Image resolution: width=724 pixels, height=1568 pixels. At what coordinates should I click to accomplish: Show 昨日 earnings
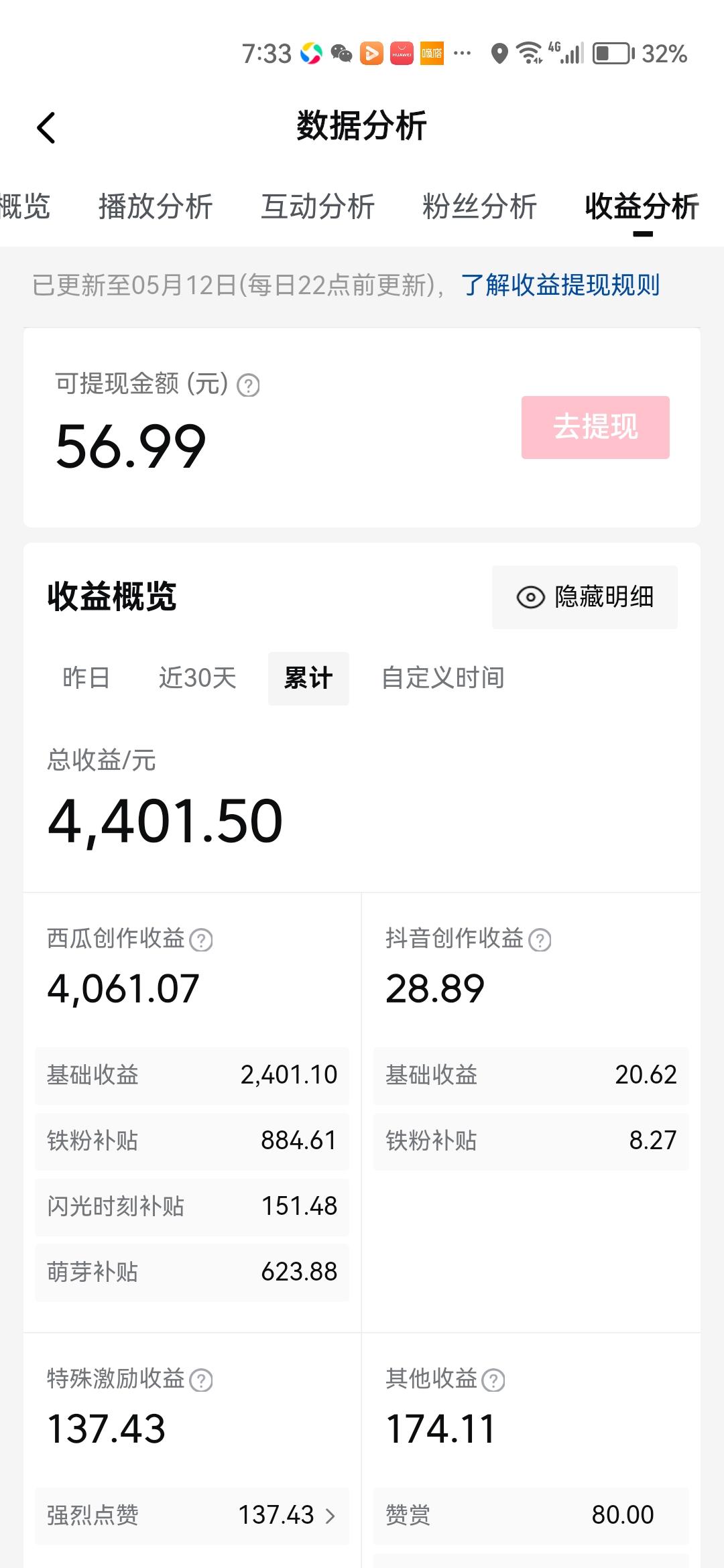point(86,678)
